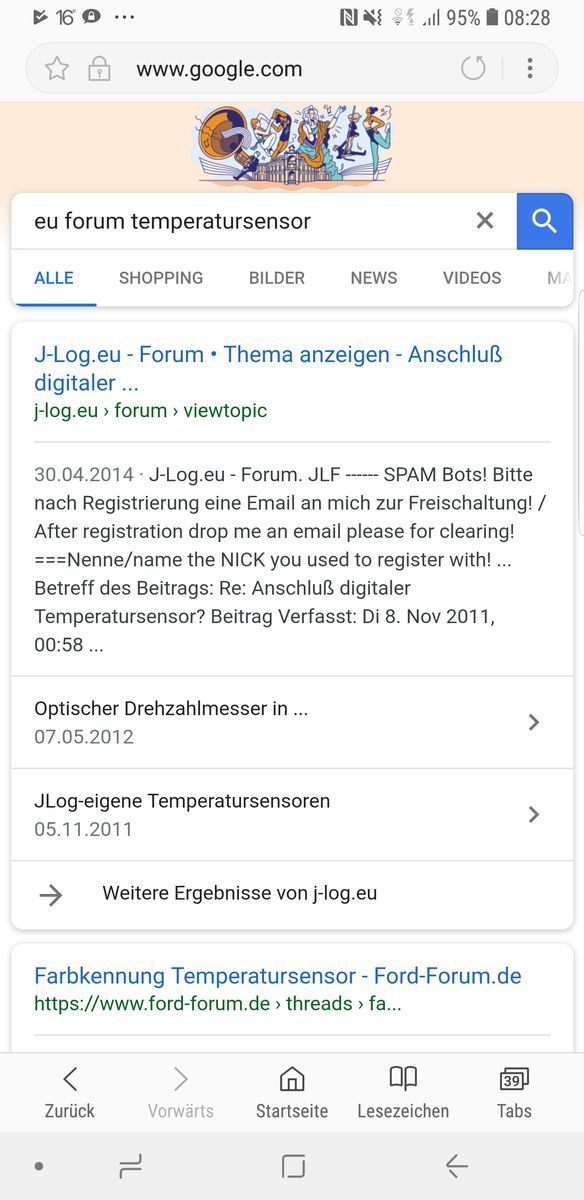Open Optischer Drehzahlmesser sub-result
This screenshot has width=584, height=1200.
click(x=292, y=722)
